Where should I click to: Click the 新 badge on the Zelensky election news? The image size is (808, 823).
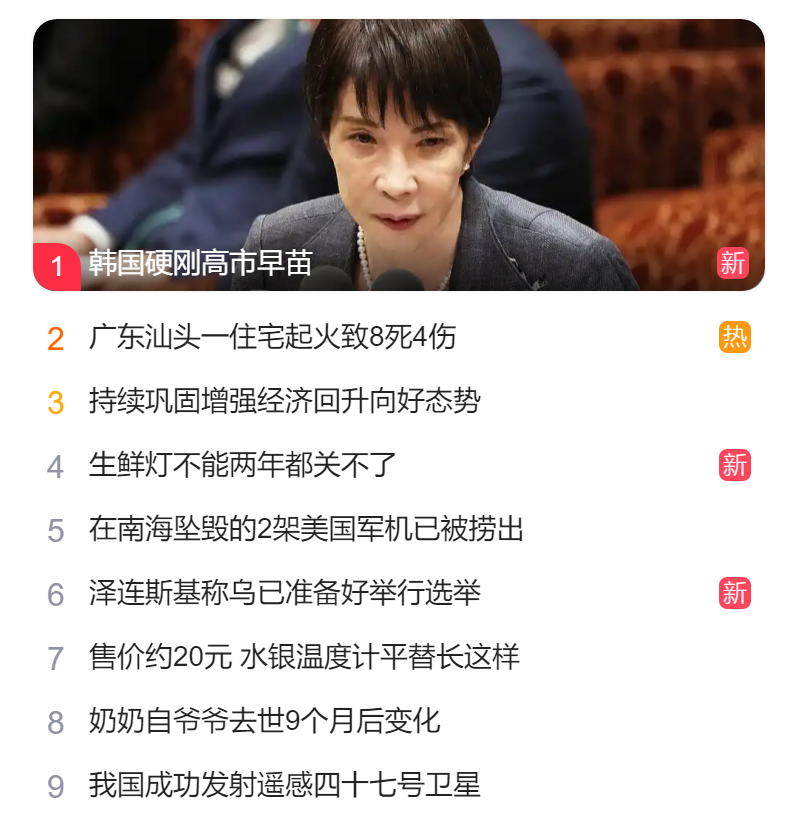coord(733,594)
